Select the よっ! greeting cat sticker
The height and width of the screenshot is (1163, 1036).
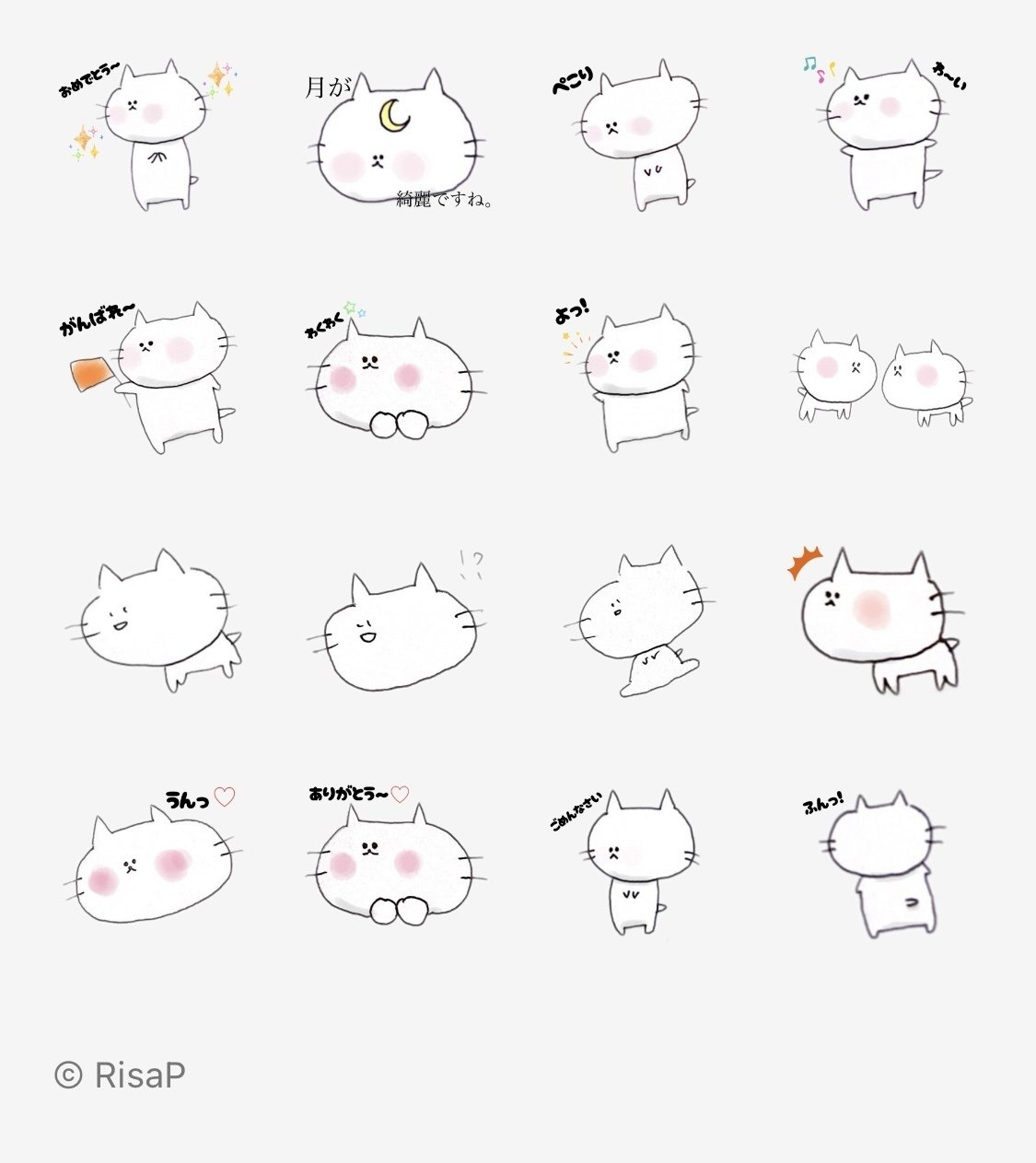(x=640, y=378)
